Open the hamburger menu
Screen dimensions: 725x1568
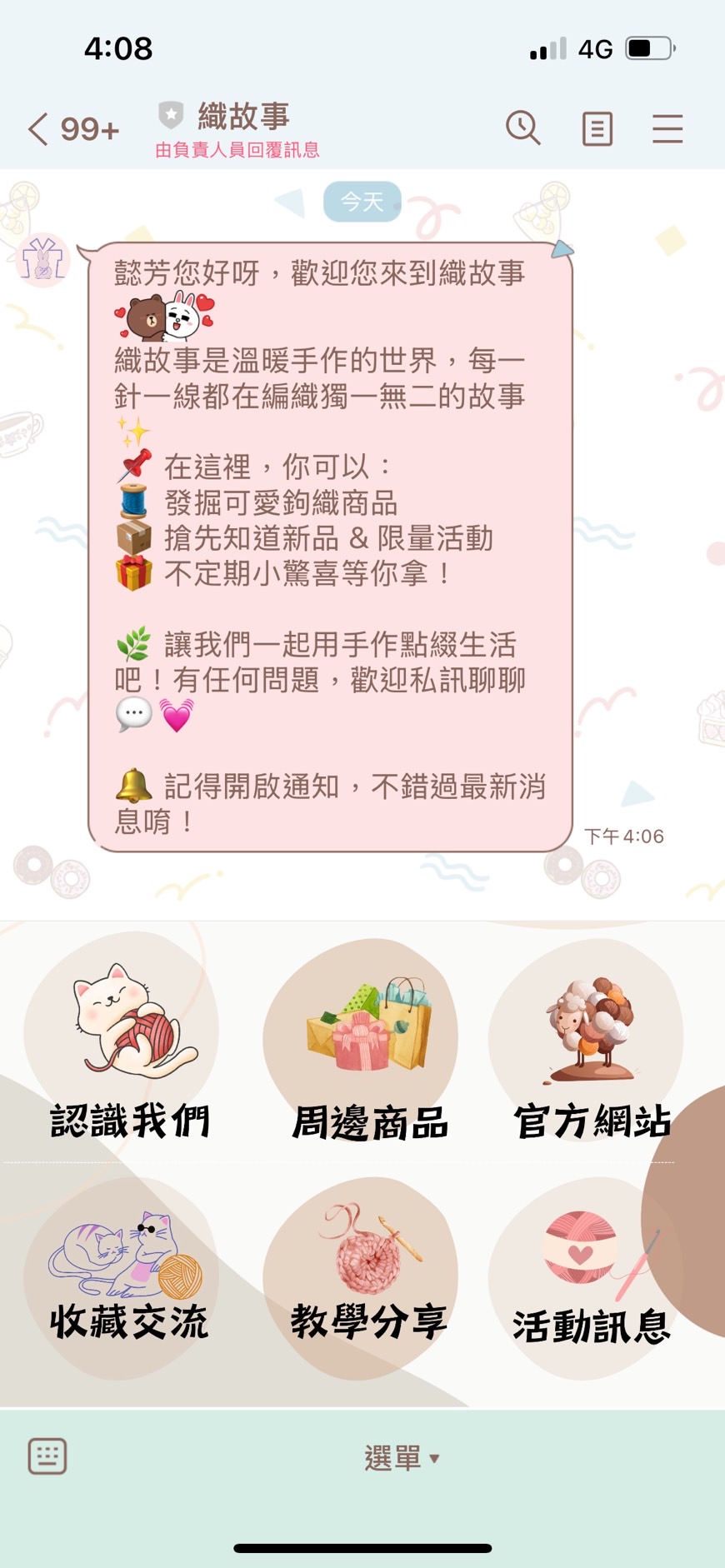click(667, 129)
